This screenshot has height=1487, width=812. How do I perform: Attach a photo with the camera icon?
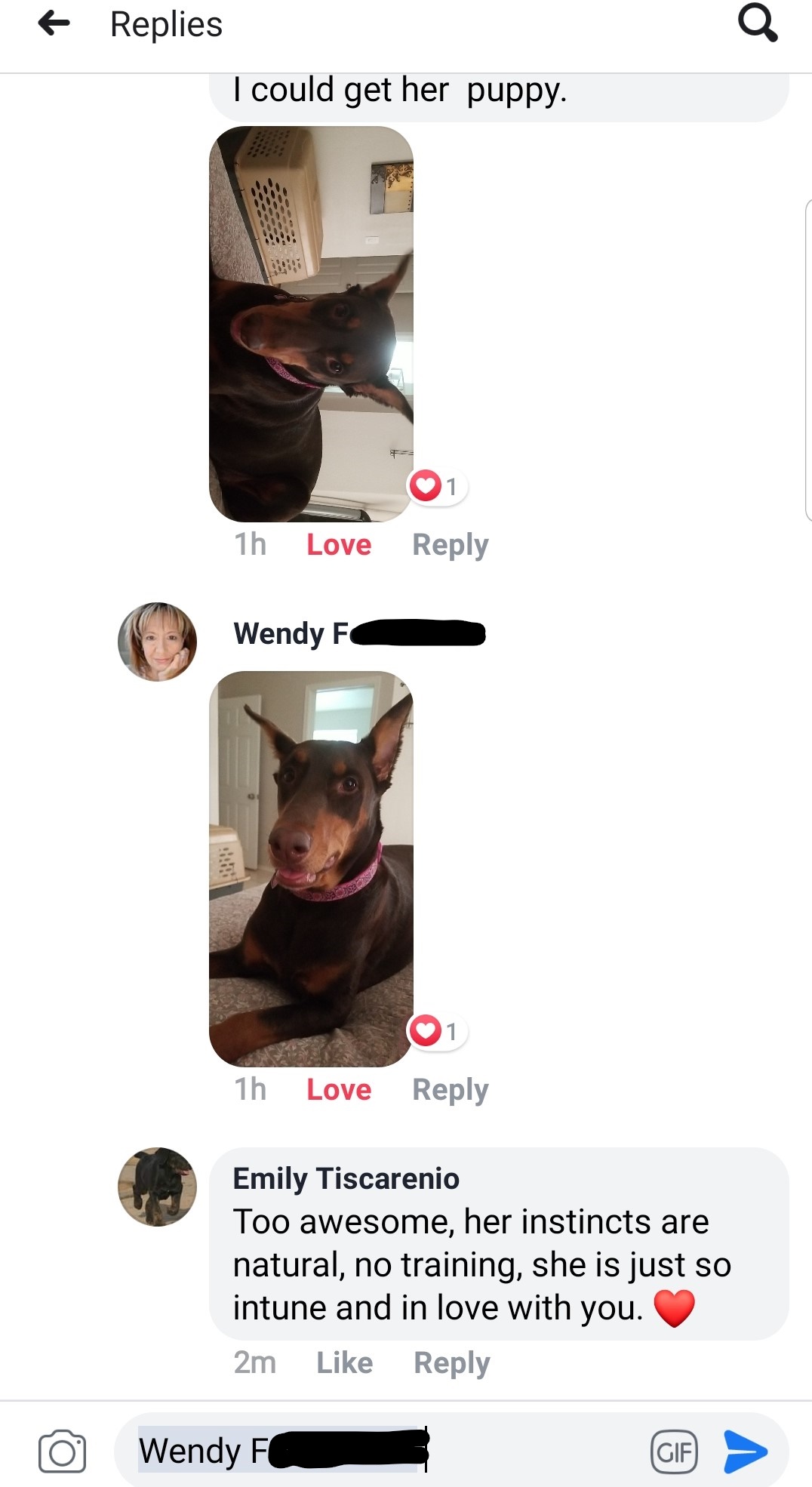point(62,1451)
